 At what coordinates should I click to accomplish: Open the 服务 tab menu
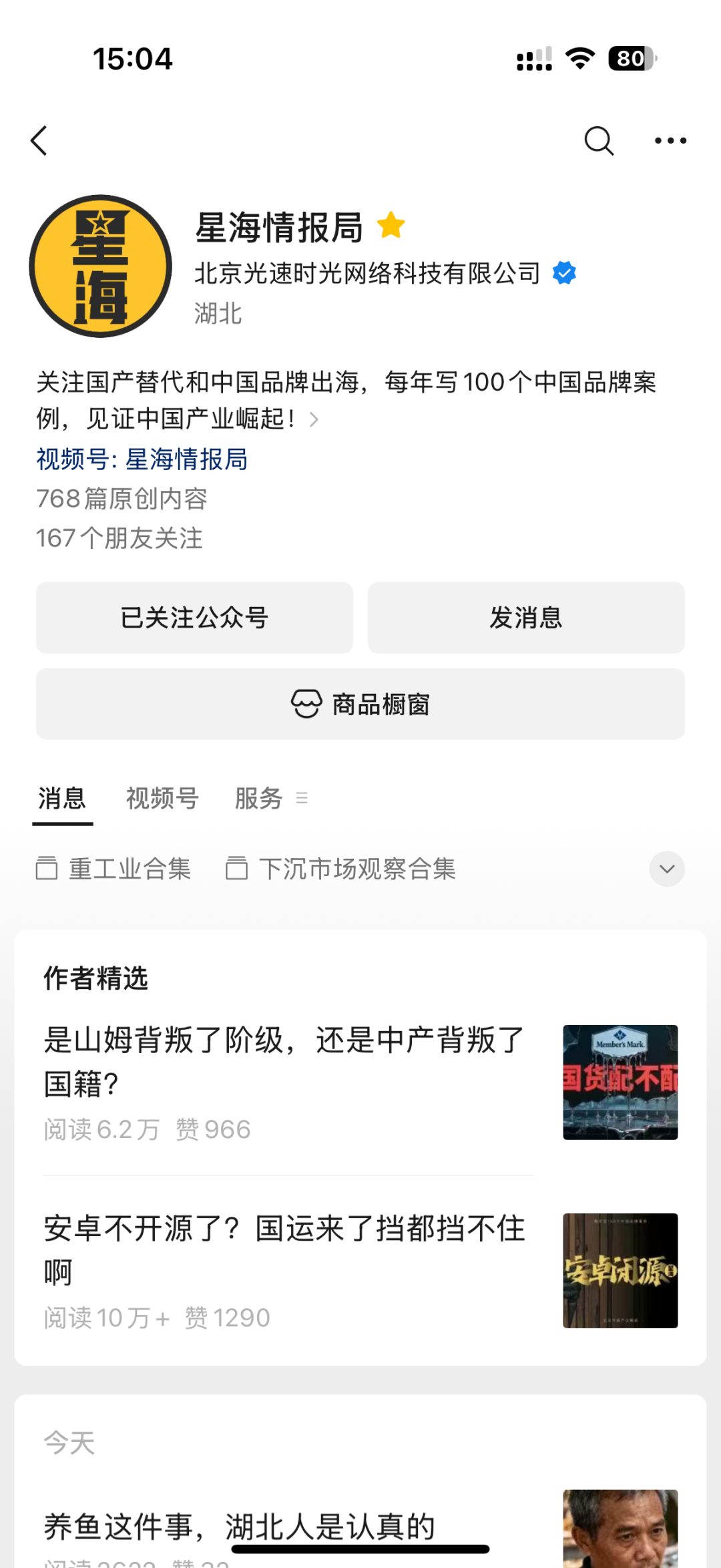(270, 799)
